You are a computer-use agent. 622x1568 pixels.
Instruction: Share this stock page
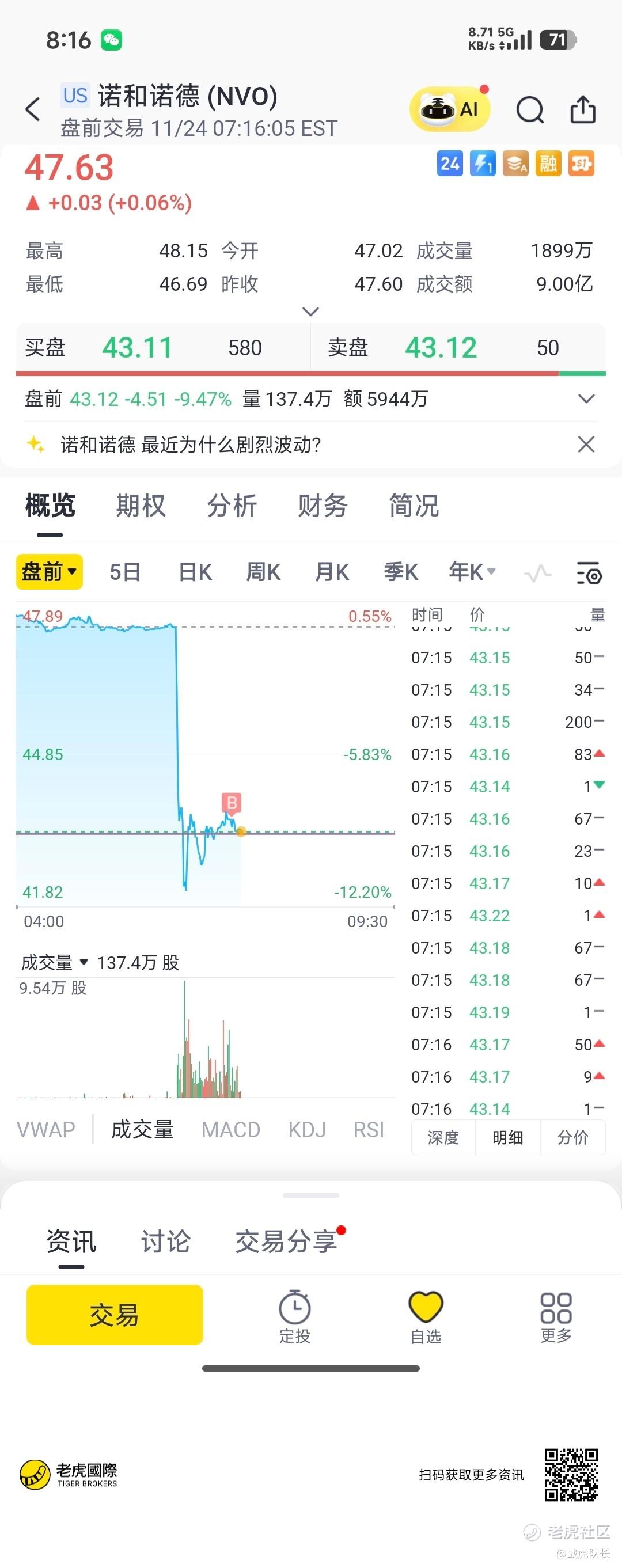[x=582, y=110]
